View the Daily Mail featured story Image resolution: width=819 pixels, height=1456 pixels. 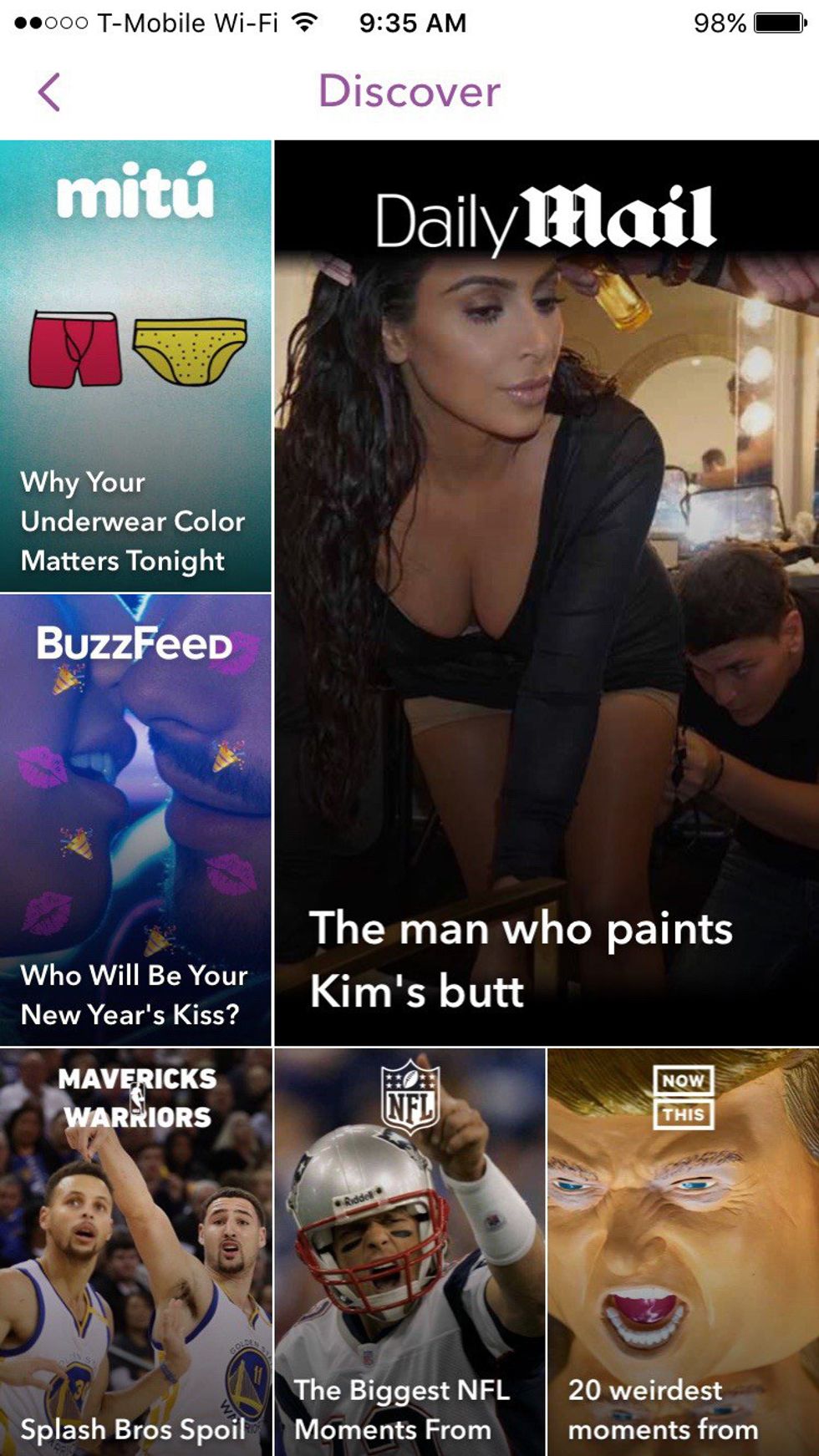pos(547,593)
